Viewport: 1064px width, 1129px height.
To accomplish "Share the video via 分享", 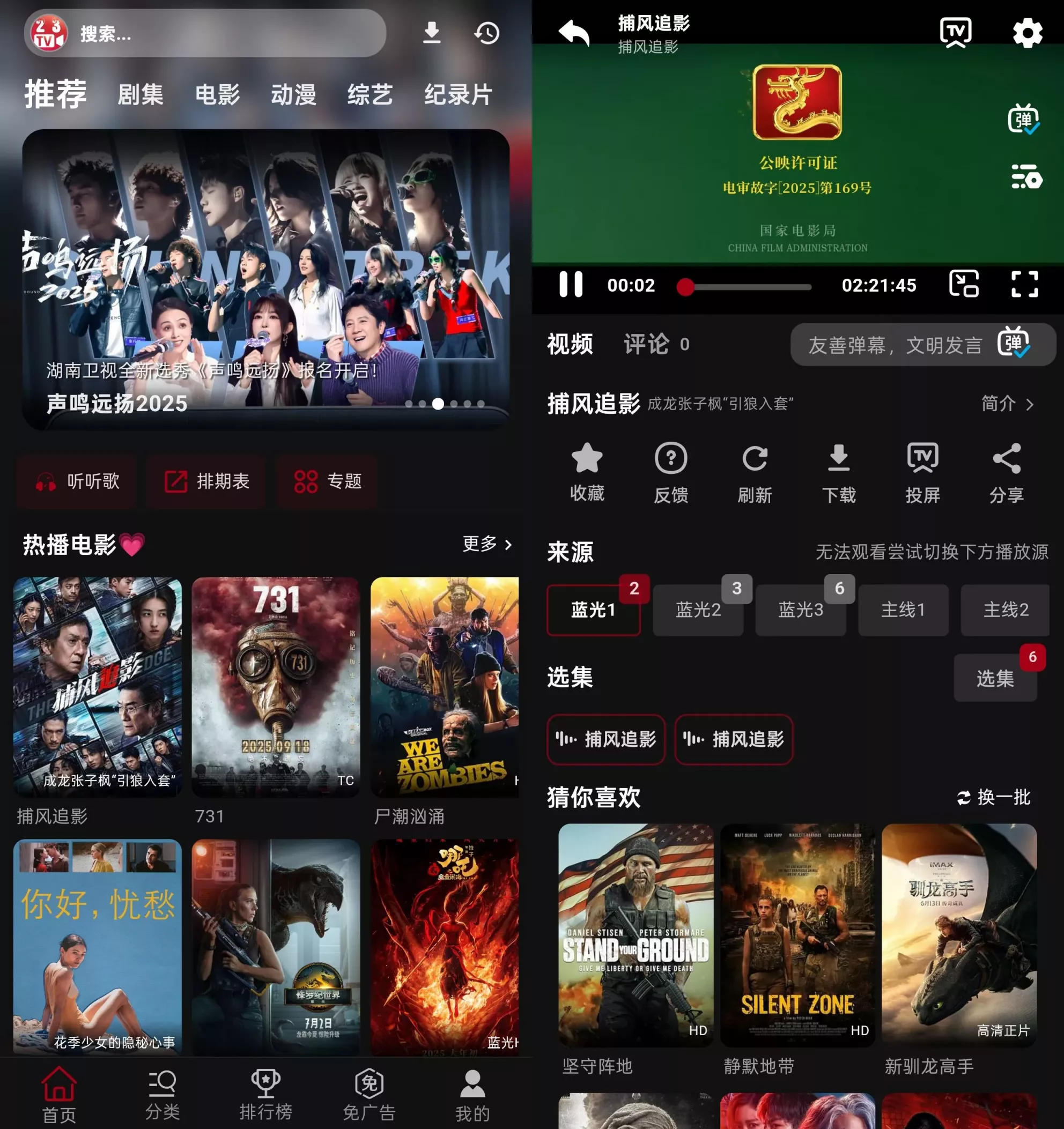I will coord(1006,472).
